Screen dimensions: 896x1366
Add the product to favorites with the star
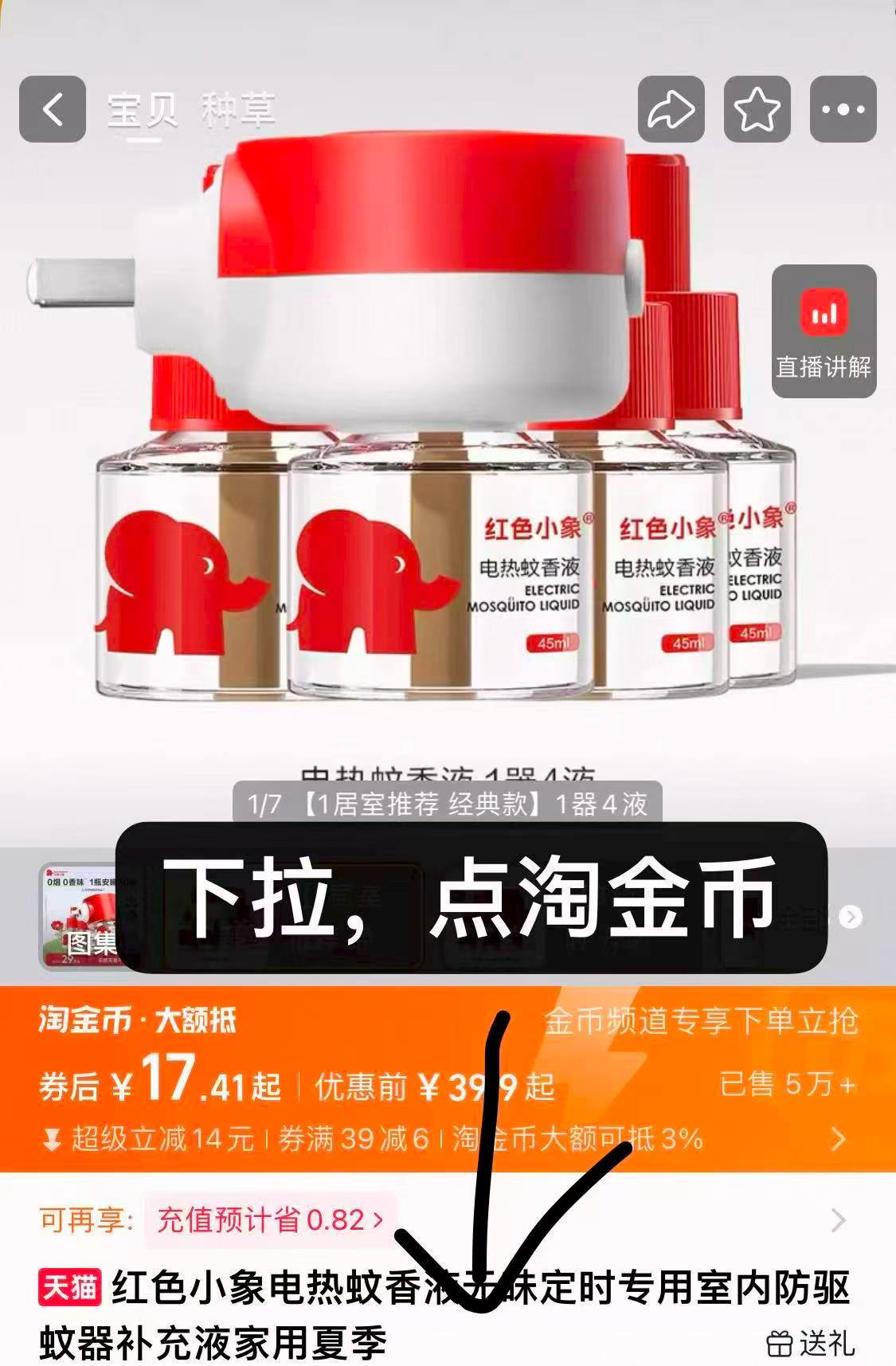click(x=757, y=109)
